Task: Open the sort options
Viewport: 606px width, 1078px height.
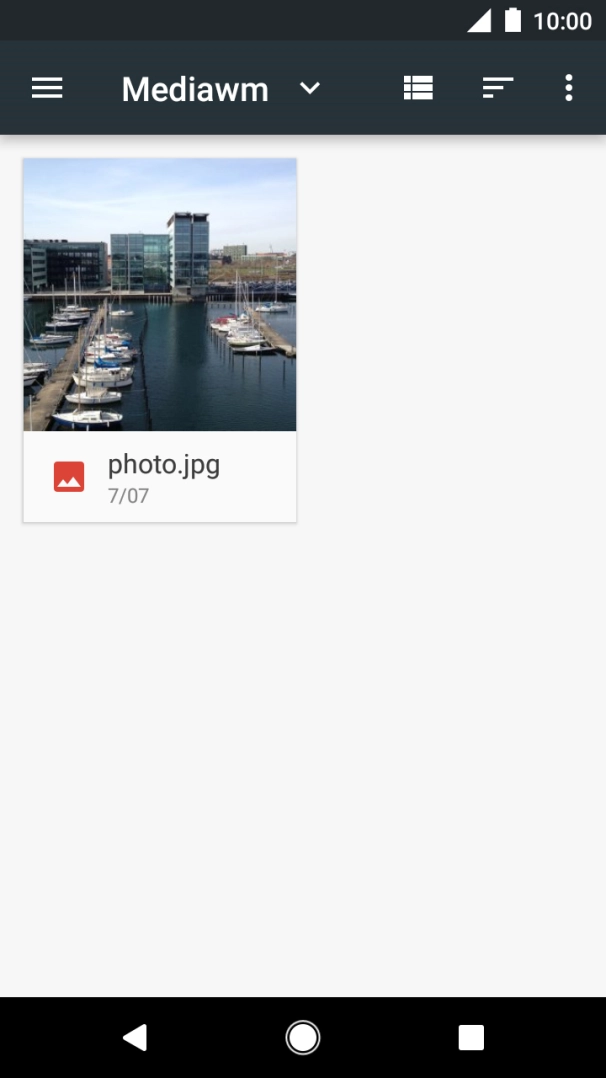Action: (x=497, y=89)
